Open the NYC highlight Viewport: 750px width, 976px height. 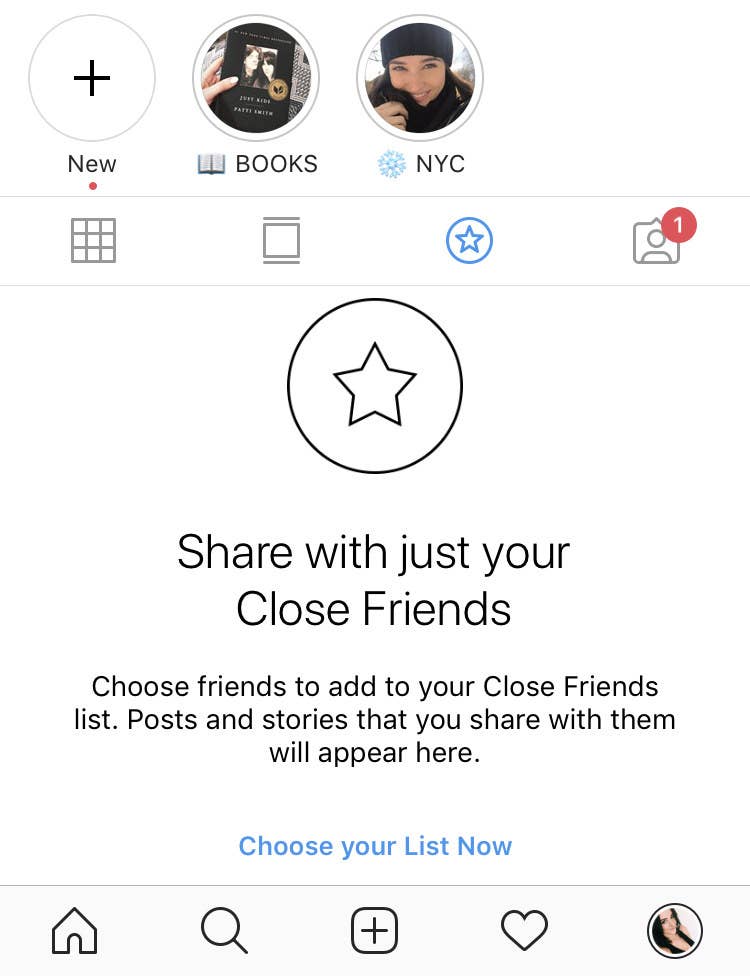[x=419, y=78]
